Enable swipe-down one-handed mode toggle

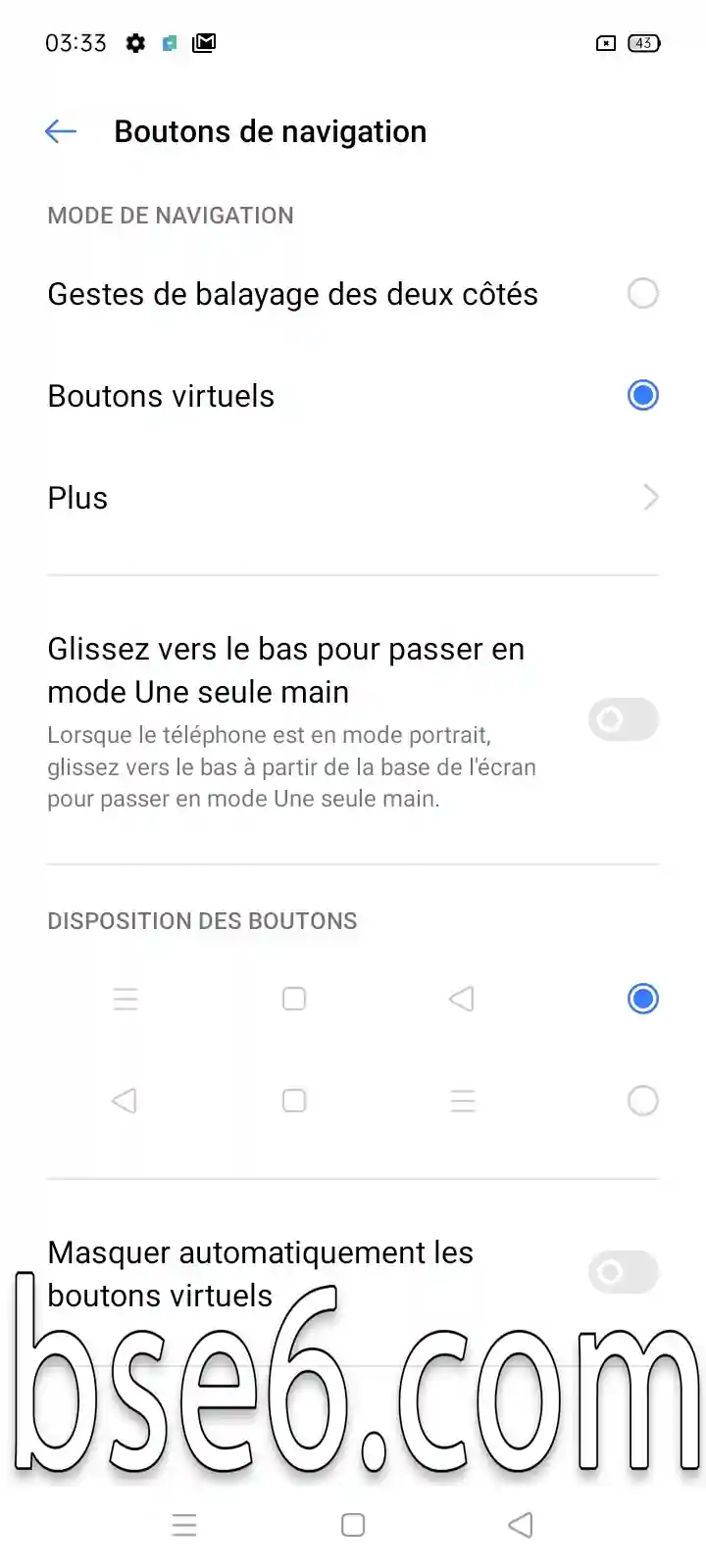pos(624,720)
